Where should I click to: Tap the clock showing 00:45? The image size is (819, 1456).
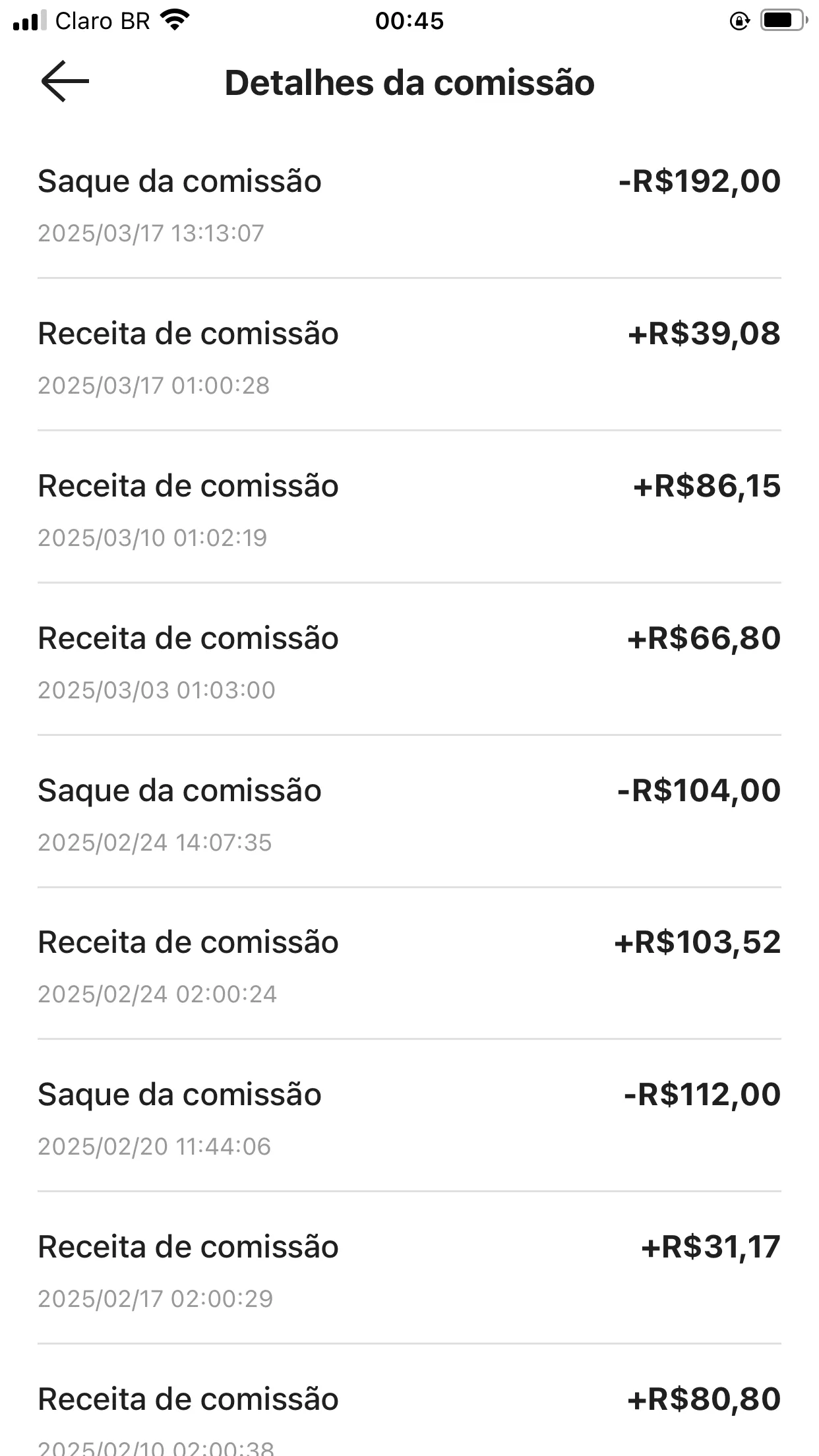pos(409,21)
